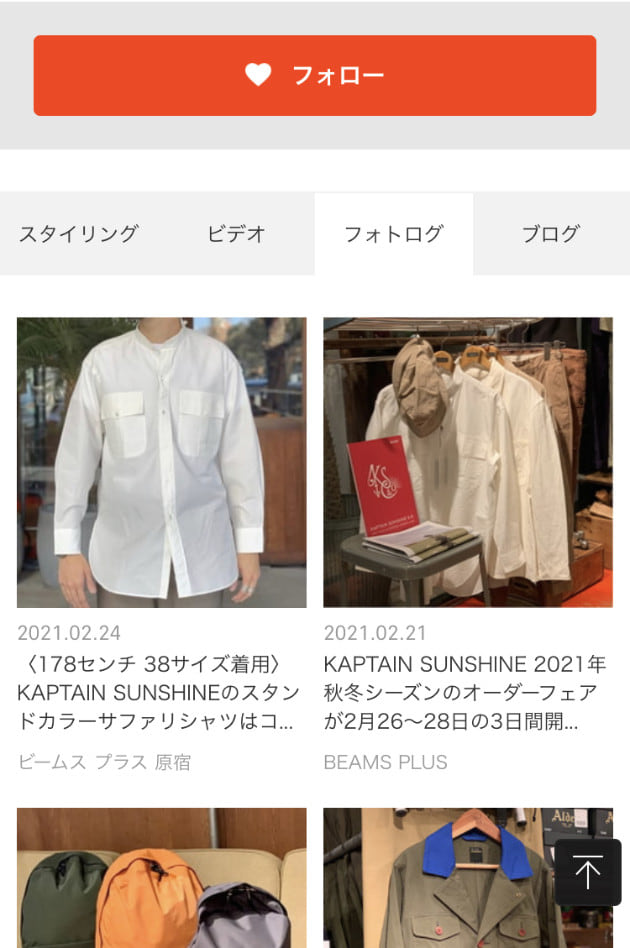Select the フォトログ tab
Screen dimensions: 630x948
[x=393, y=234]
